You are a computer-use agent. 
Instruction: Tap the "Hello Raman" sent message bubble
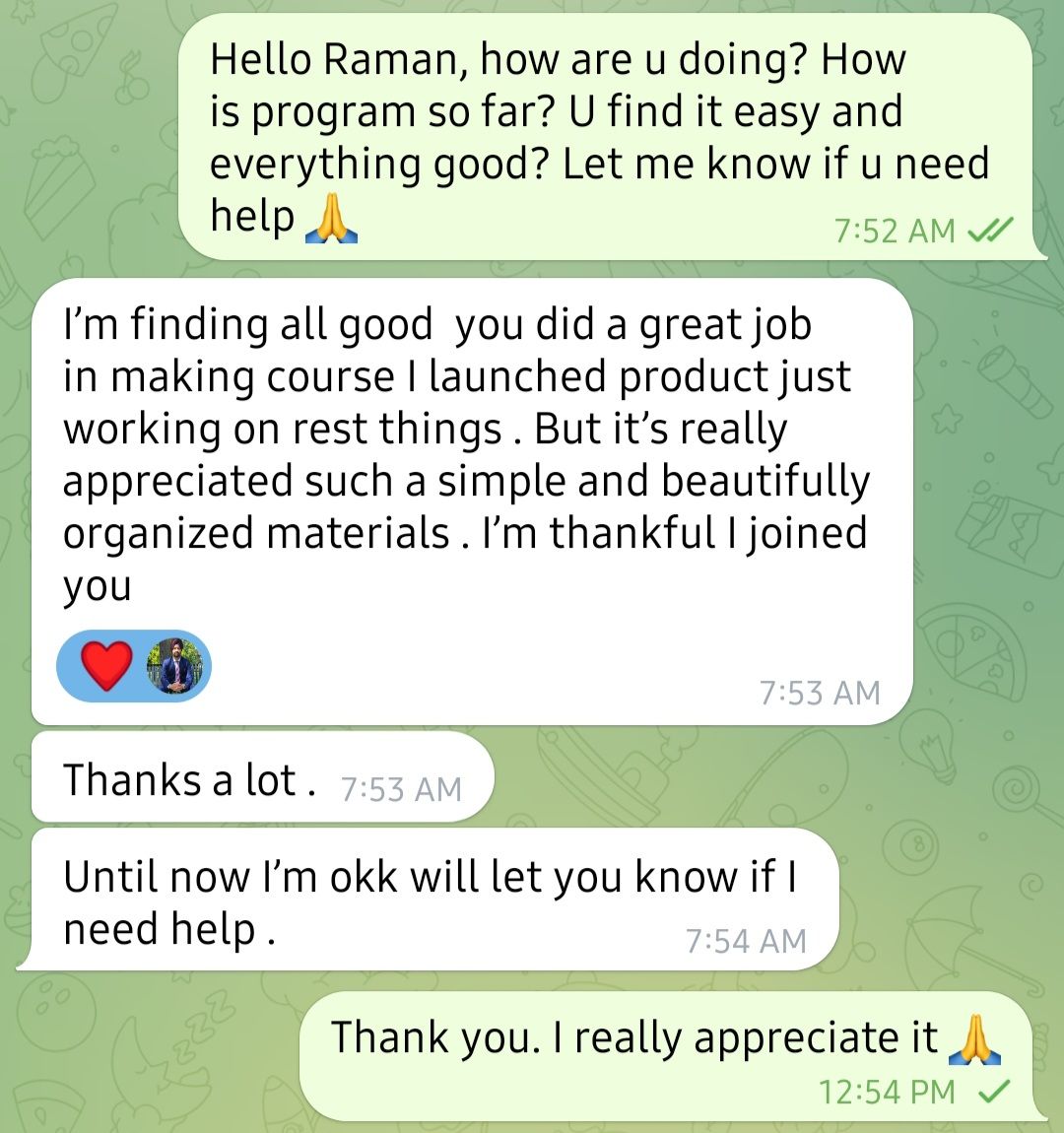coord(611,137)
